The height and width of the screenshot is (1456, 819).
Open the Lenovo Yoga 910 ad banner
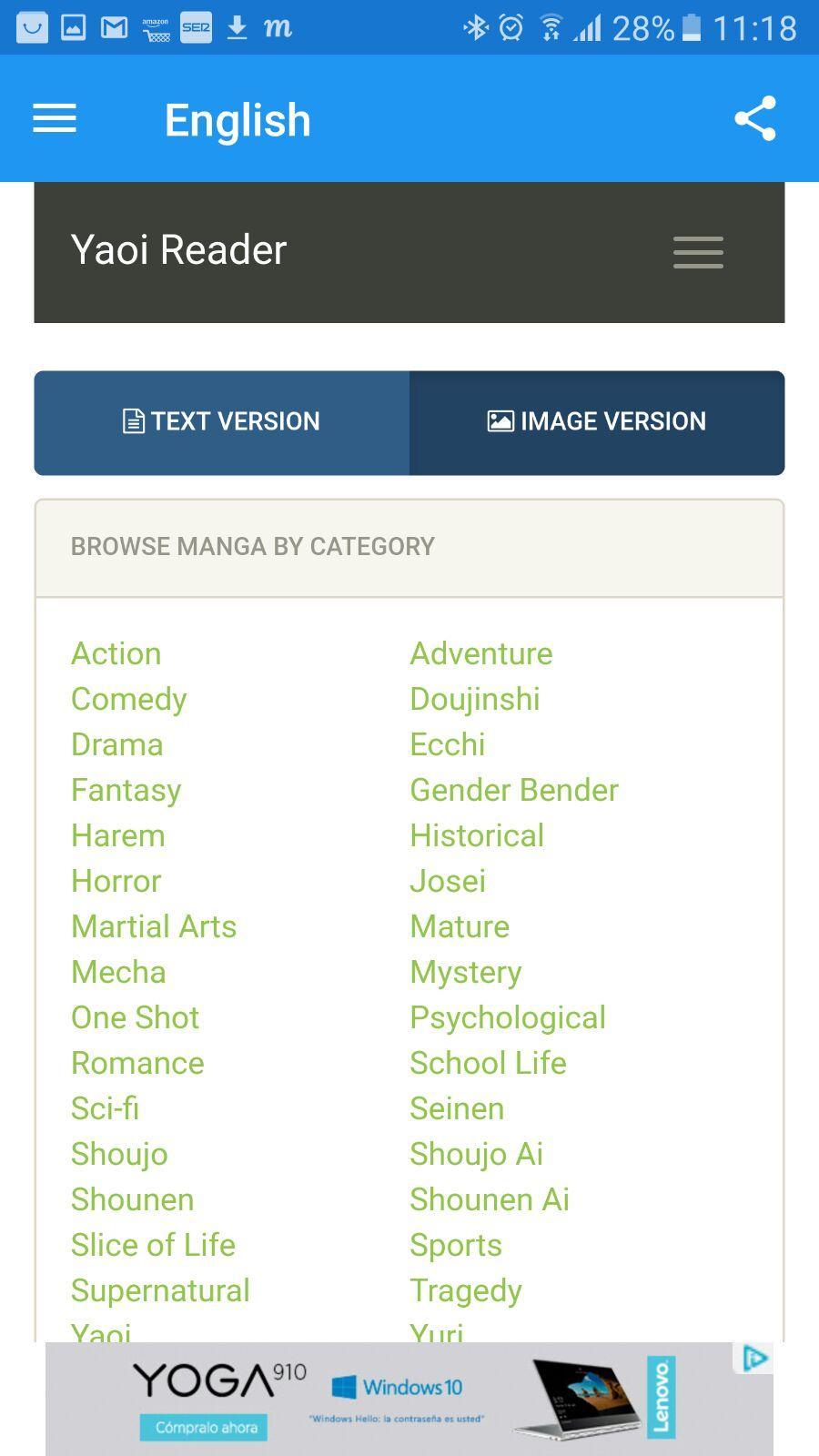(409, 1399)
